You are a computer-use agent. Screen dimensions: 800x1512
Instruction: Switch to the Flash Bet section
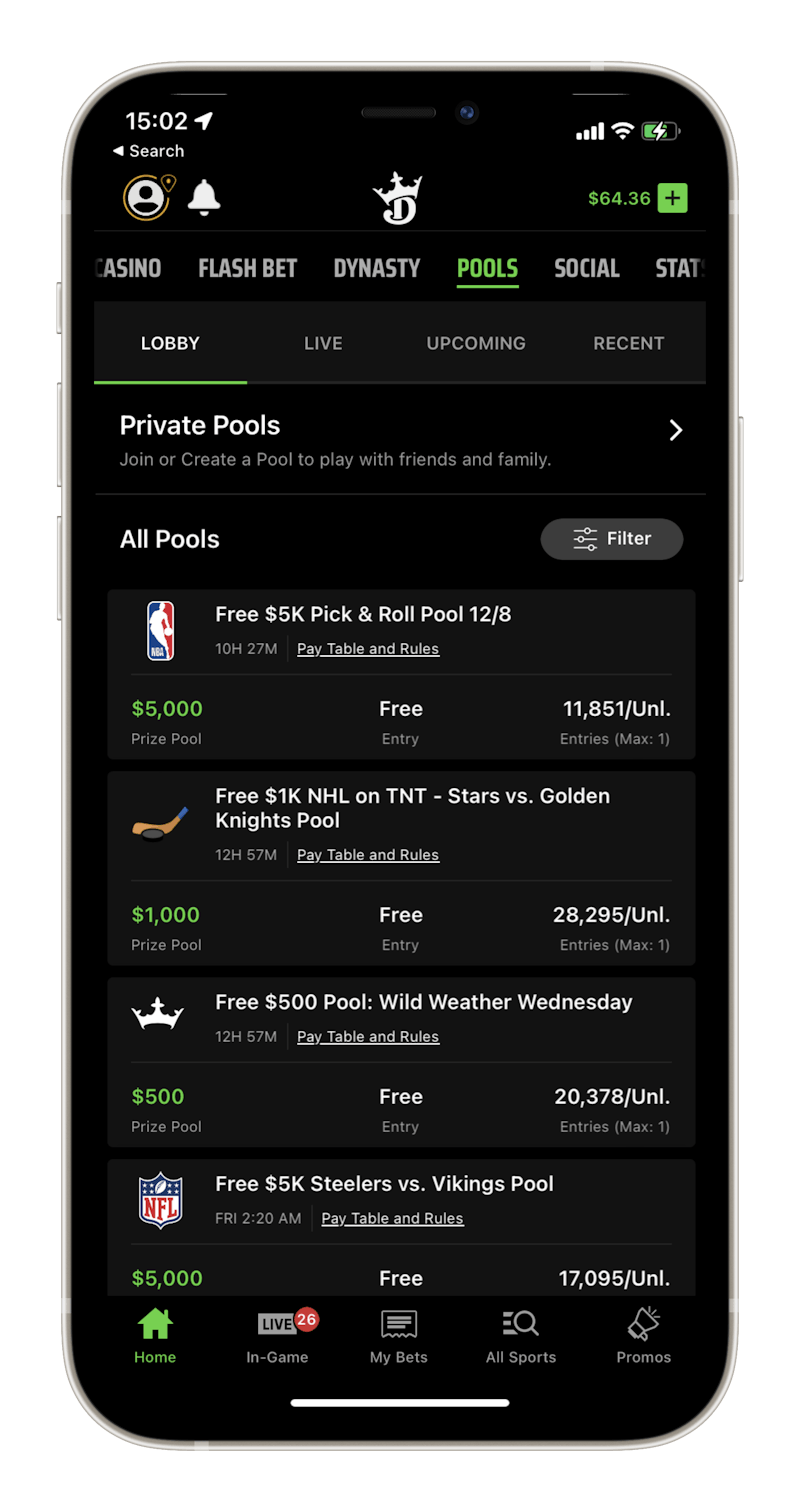click(x=247, y=268)
